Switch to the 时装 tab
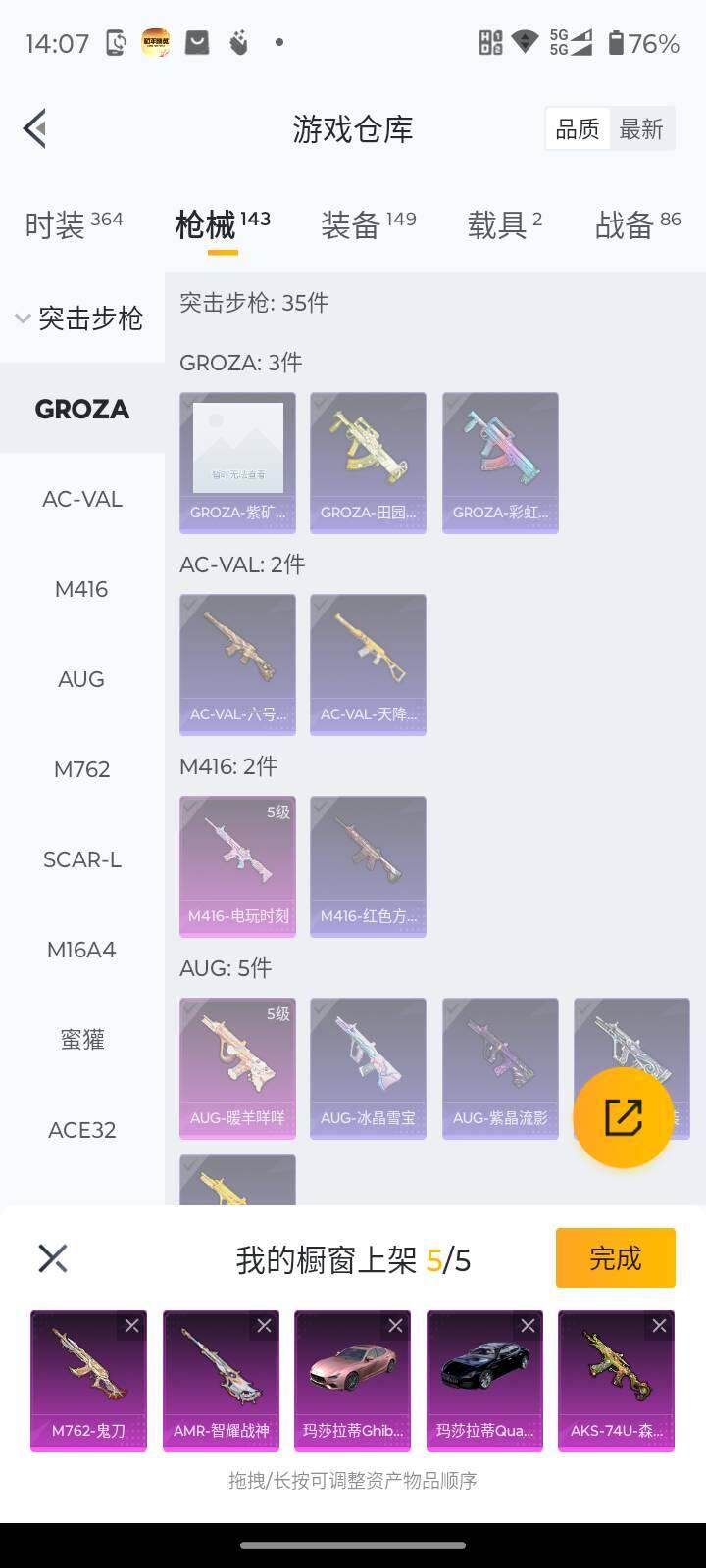Screen dimensions: 706x1568 point(74,224)
